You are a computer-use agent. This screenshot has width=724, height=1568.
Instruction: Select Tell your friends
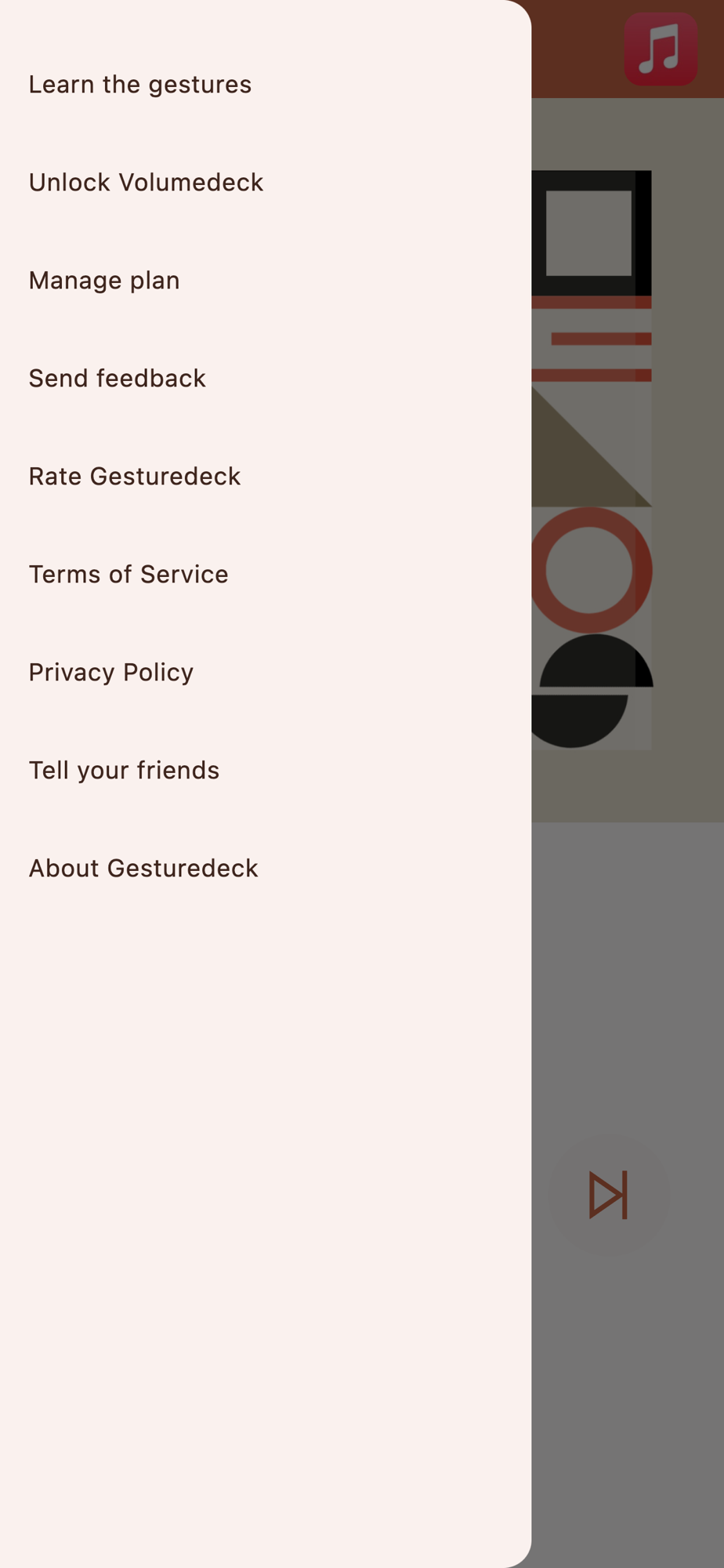click(266, 771)
